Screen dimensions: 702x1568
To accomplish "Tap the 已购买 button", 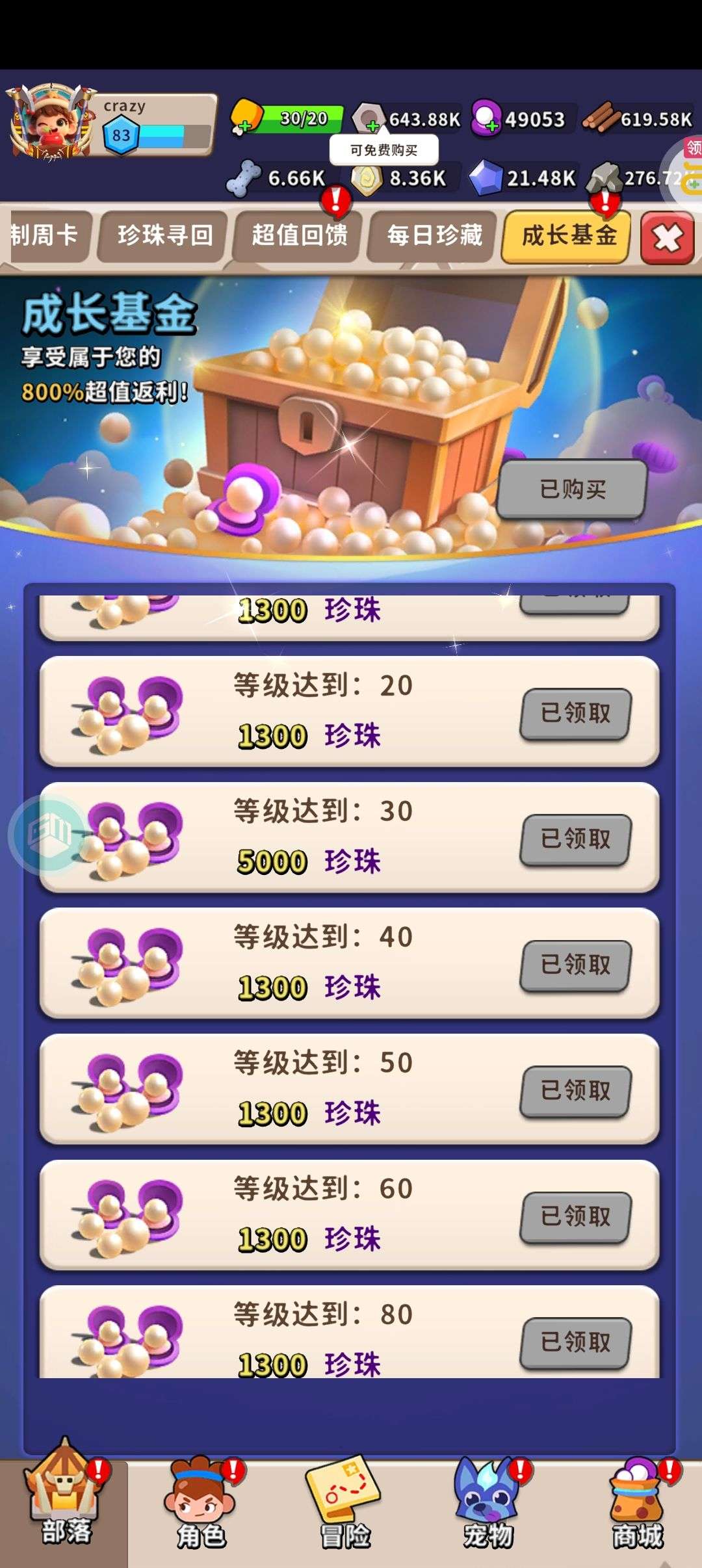I will [573, 489].
